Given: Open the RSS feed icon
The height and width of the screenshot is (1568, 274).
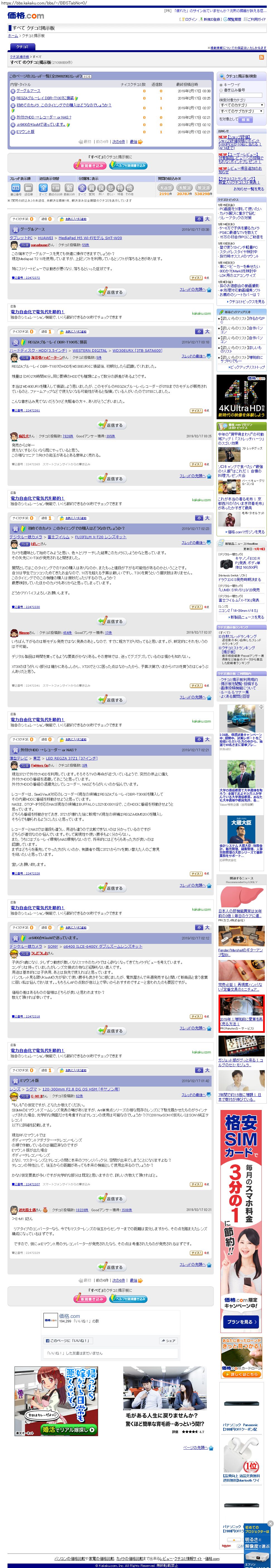Looking at the screenshot, I should pos(261,57).
